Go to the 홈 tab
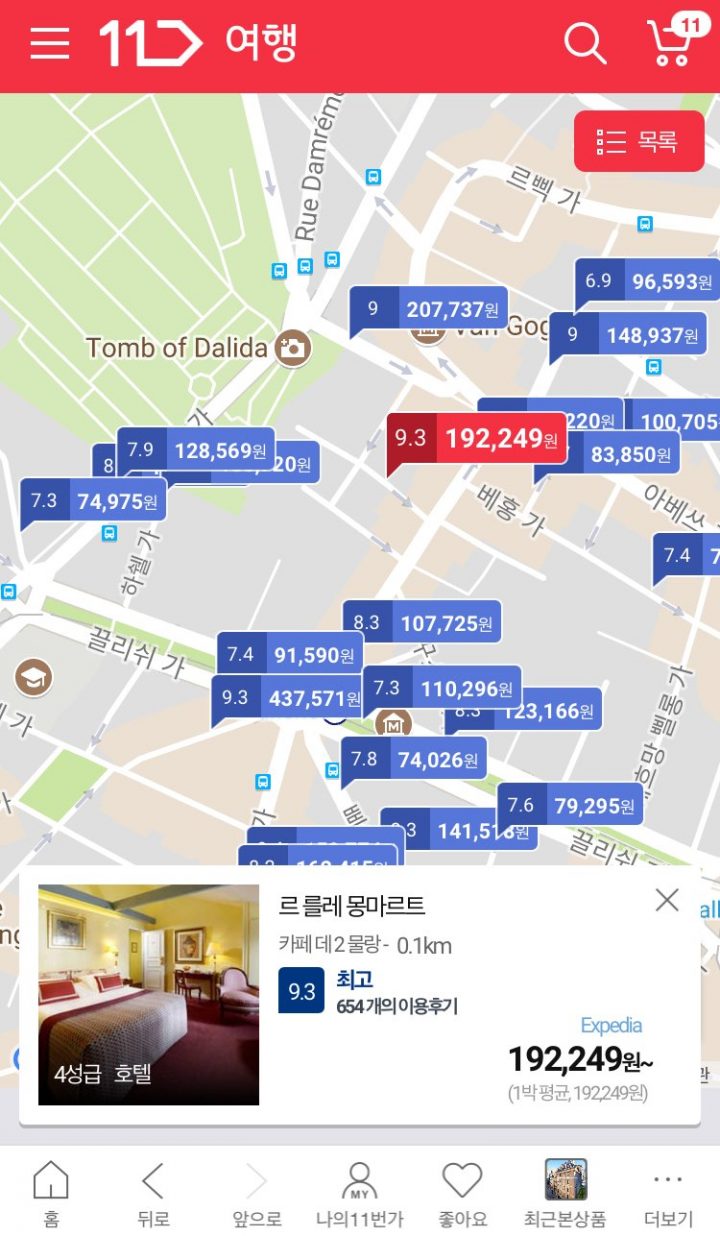The width and height of the screenshot is (720, 1236). point(51,1192)
